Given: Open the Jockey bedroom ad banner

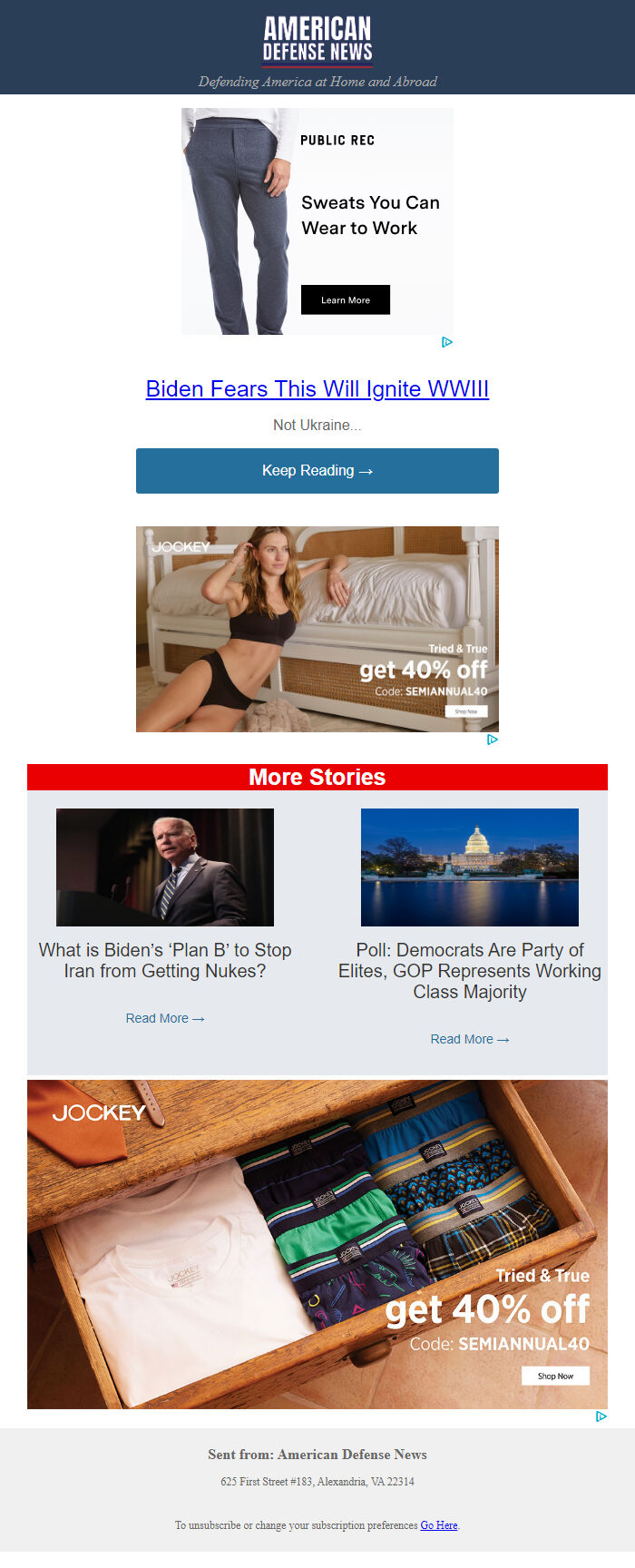Looking at the screenshot, I should (317, 629).
